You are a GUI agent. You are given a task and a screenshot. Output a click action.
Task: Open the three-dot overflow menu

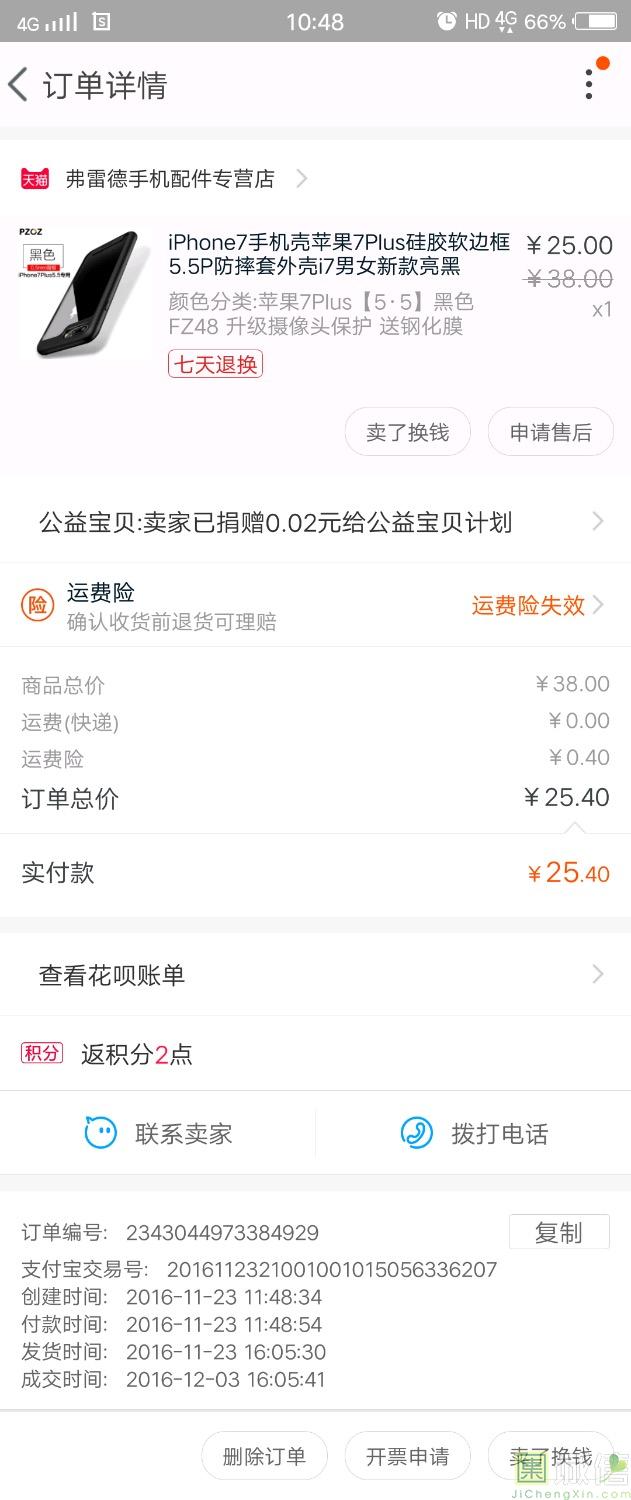[589, 84]
